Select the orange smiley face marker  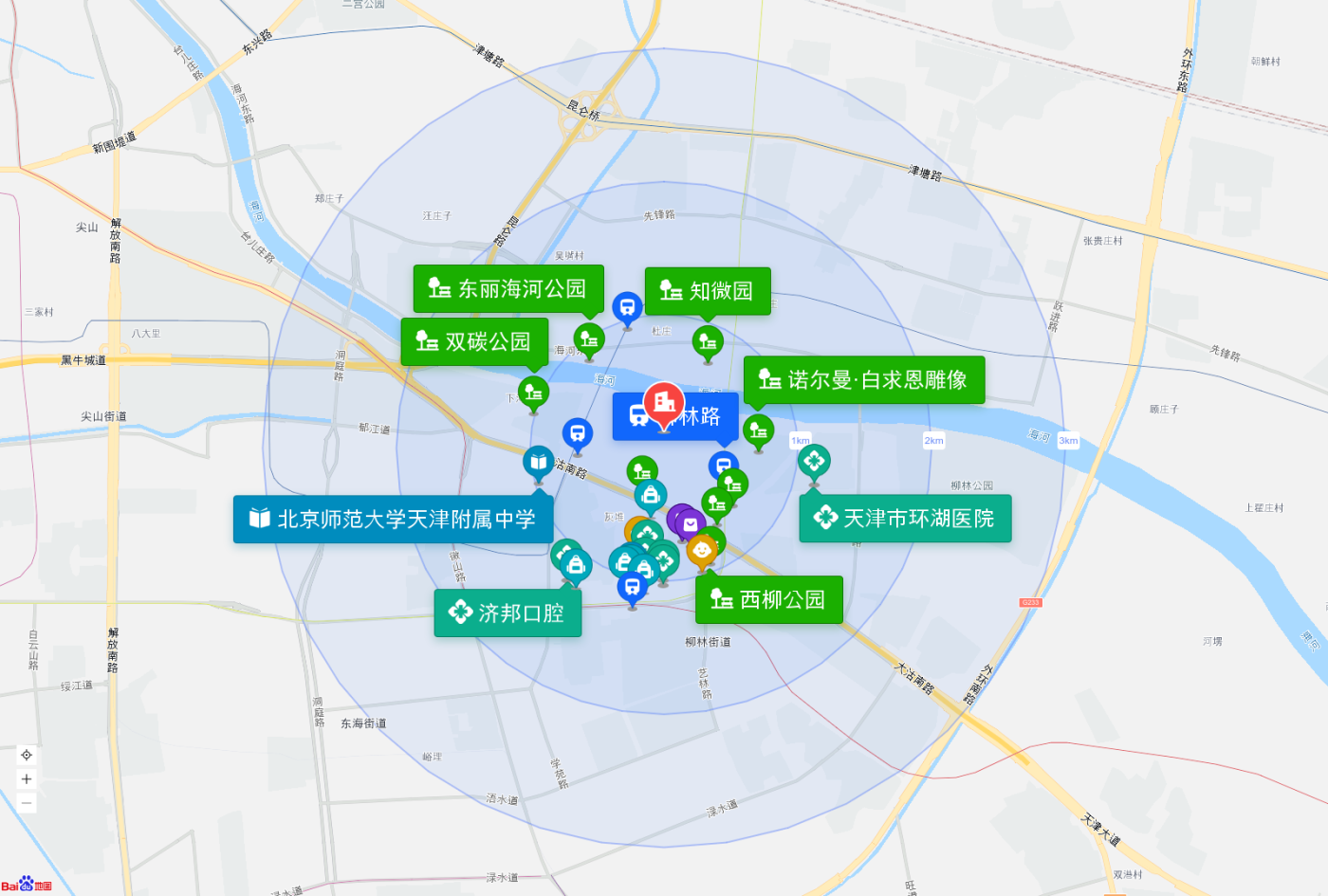702,550
